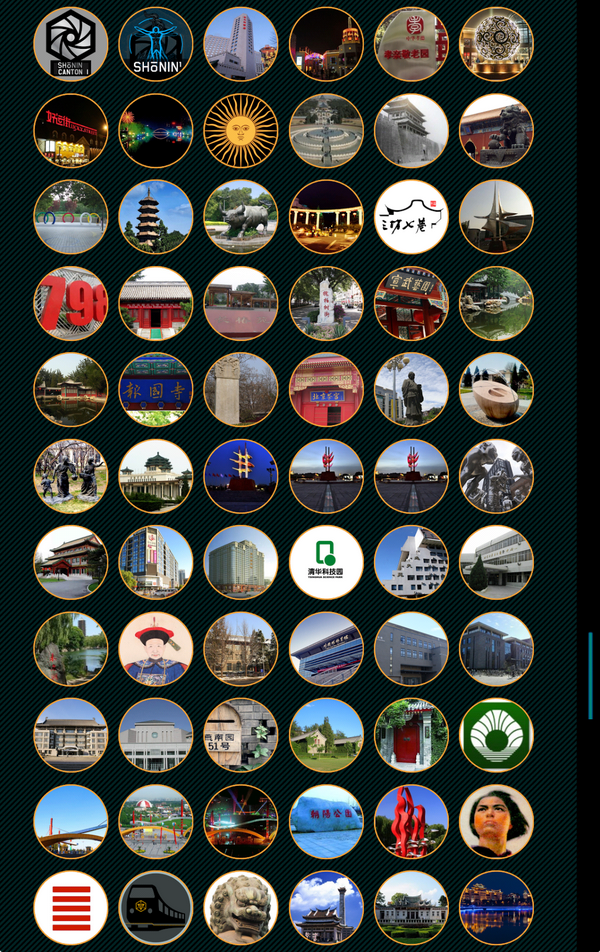Open the red flame sculpture medal
The width and height of the screenshot is (600, 952).
(411, 822)
